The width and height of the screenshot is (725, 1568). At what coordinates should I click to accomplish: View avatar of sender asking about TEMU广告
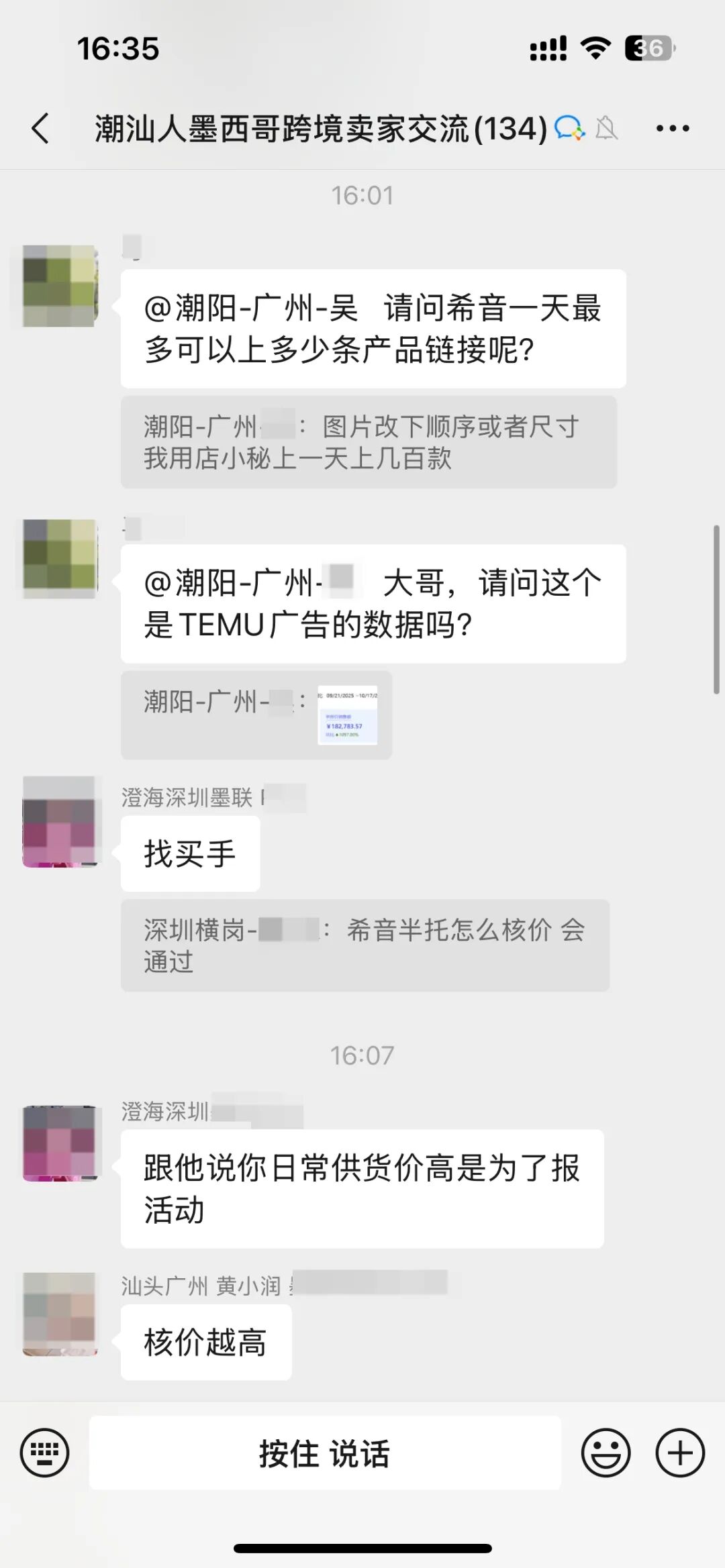[x=60, y=558]
